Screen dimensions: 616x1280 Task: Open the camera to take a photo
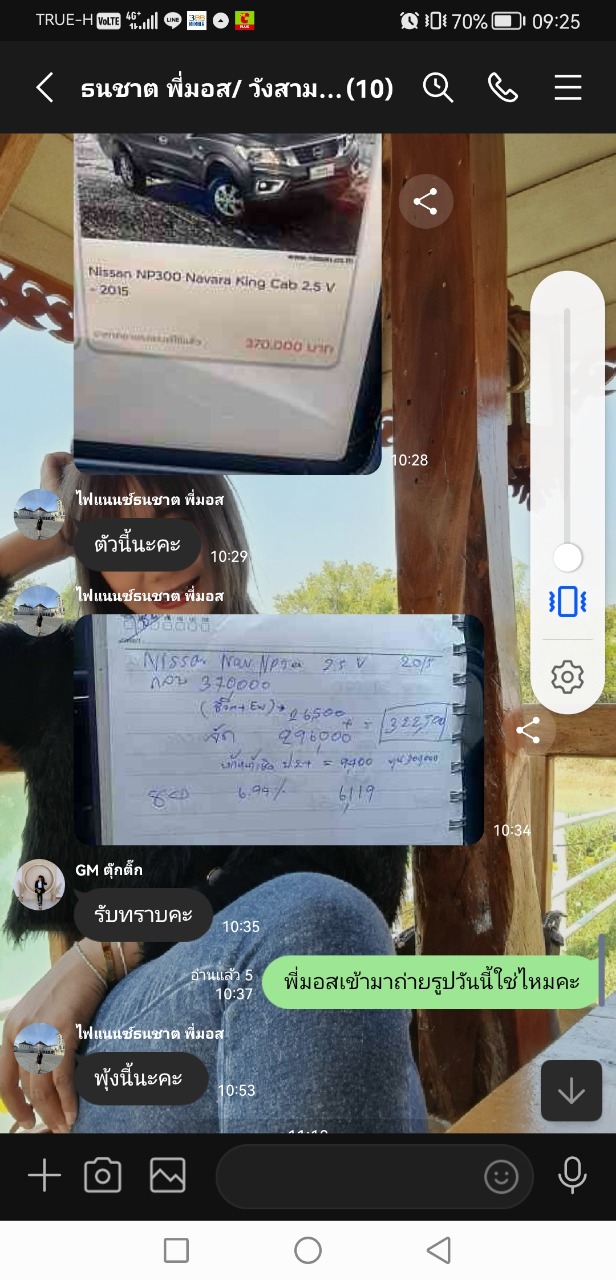[x=103, y=1176]
